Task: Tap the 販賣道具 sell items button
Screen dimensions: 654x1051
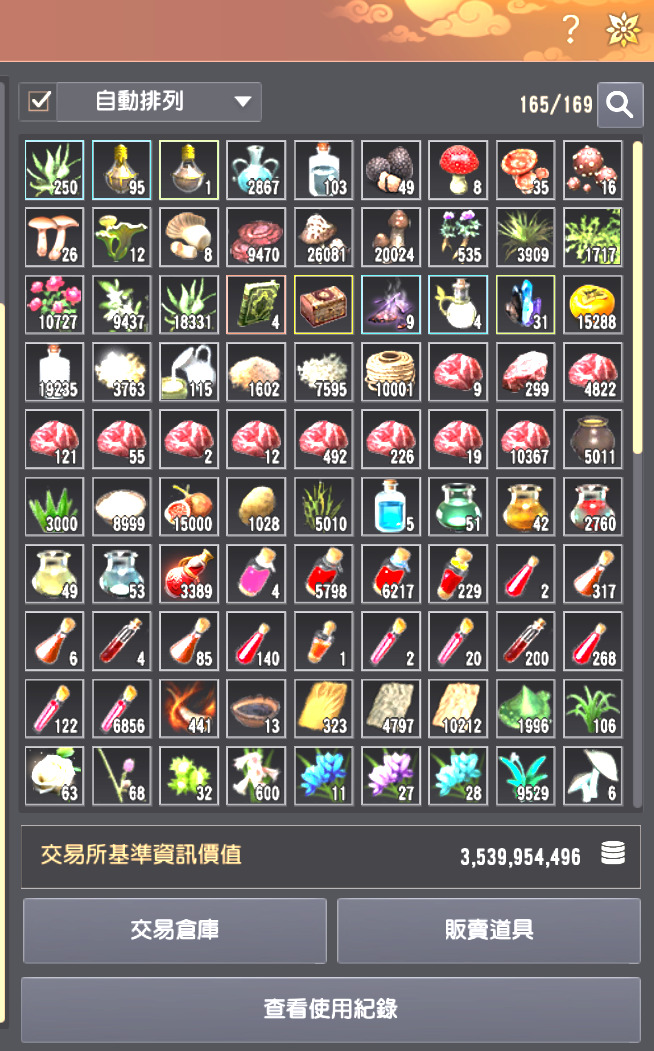Action: 489,930
